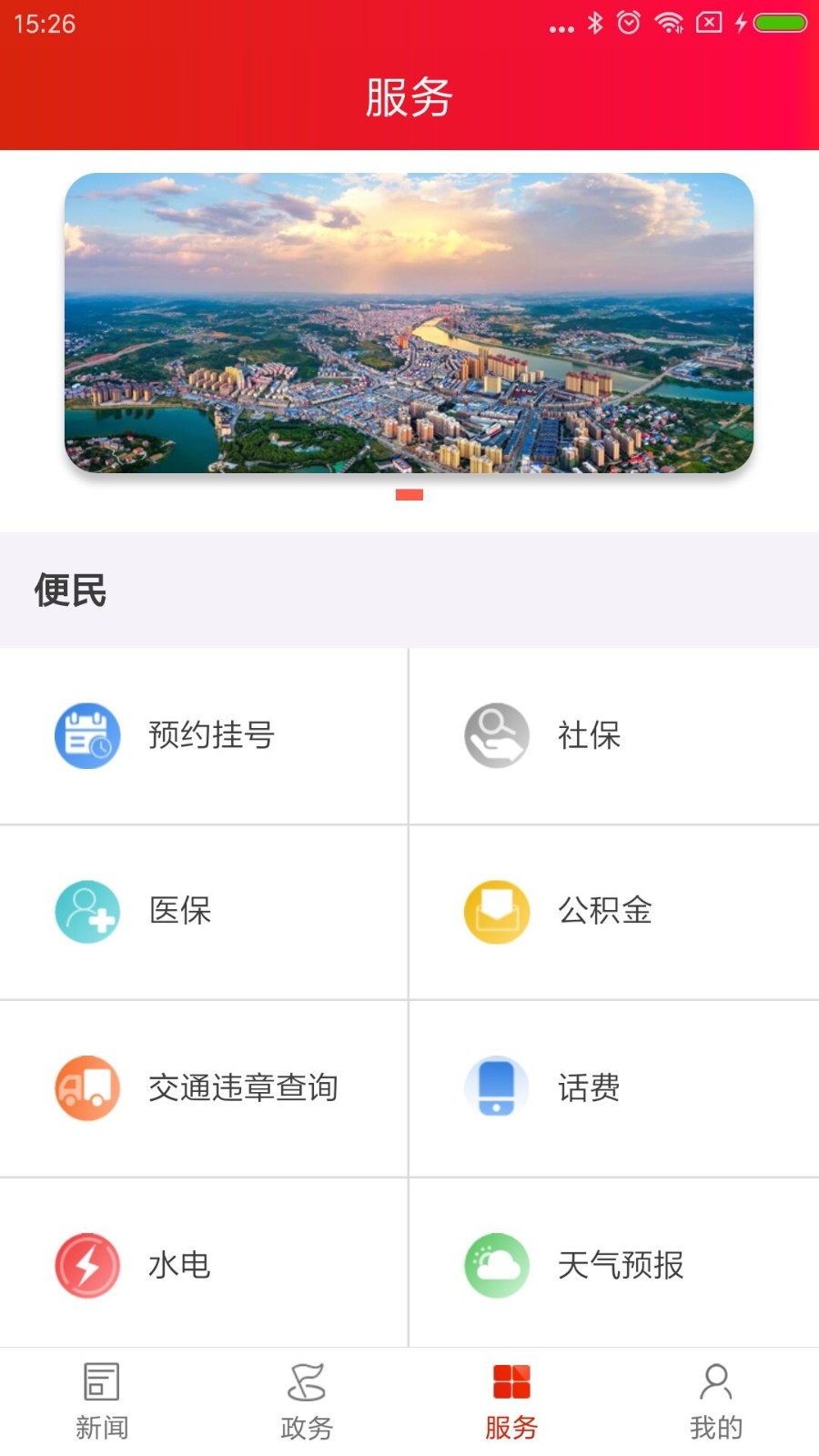
Task: Select the 预约挂号 text label
Action: click(213, 735)
